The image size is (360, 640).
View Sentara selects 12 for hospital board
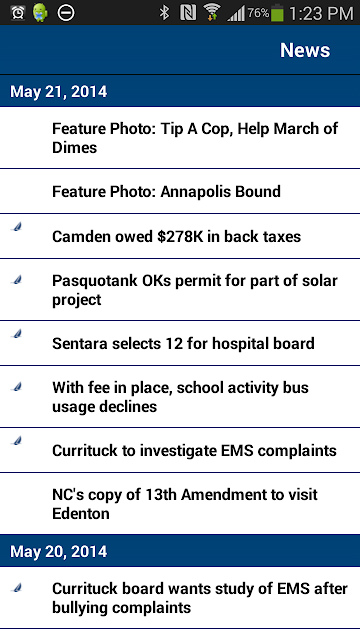pos(180,343)
